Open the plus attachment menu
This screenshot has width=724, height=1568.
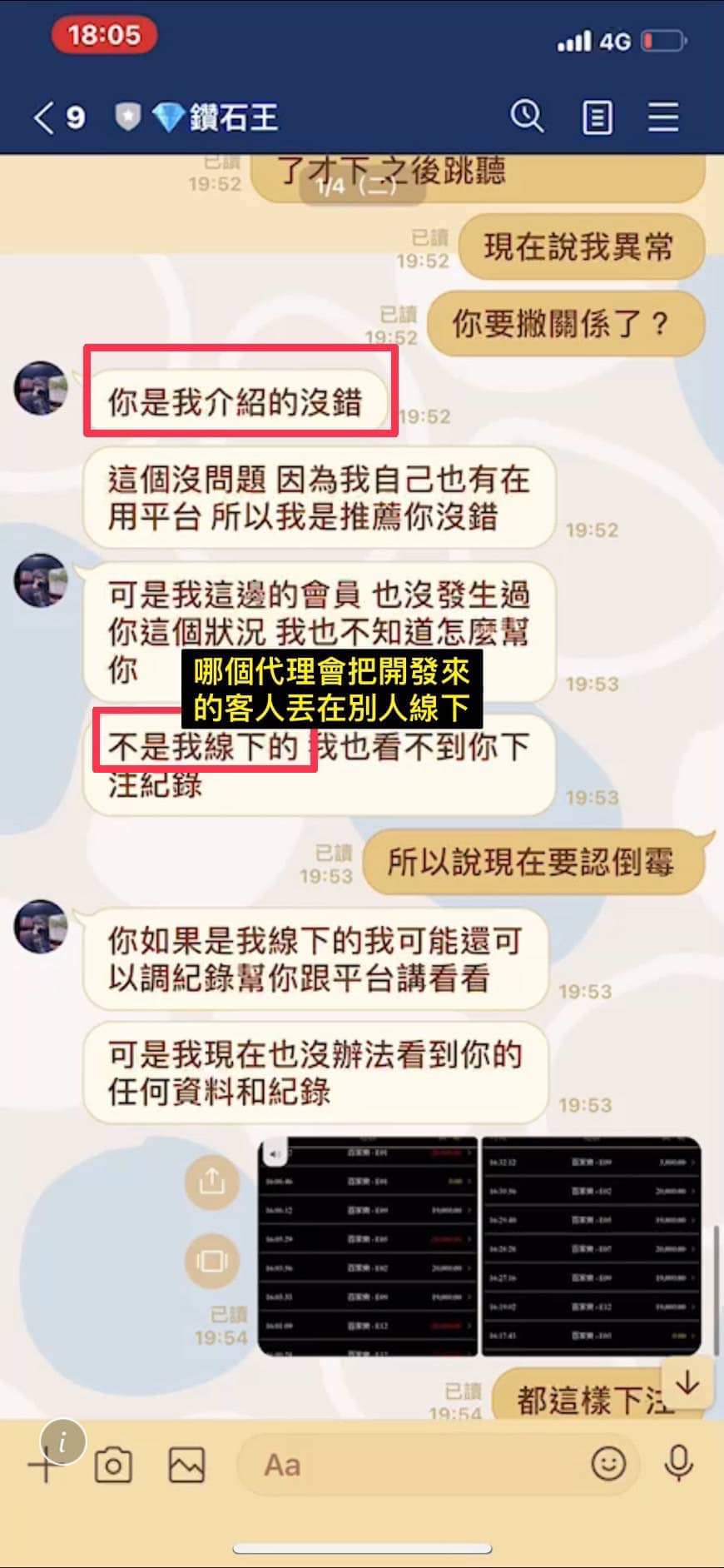click(x=43, y=1467)
